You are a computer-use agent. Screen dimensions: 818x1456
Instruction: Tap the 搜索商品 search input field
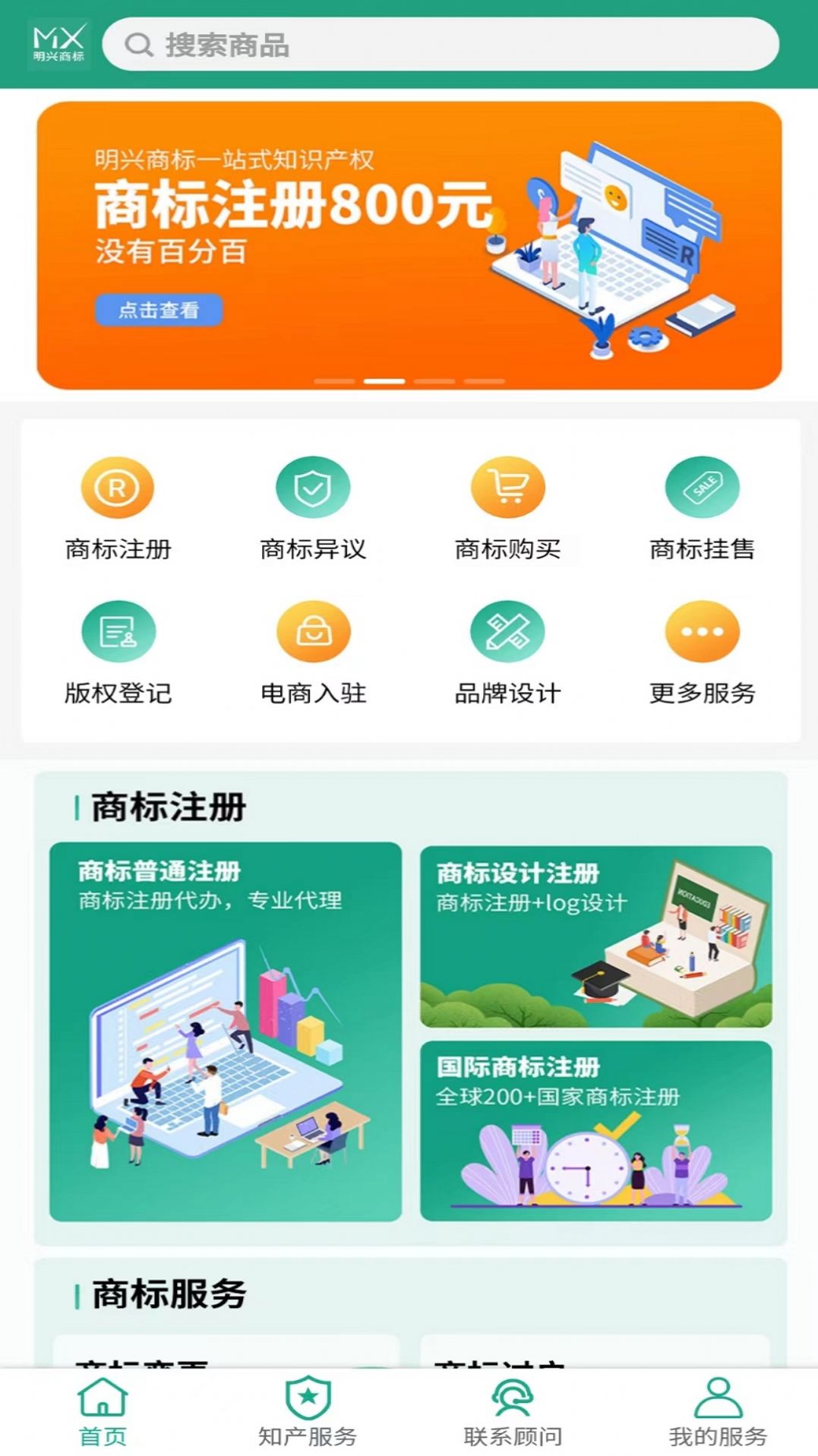pyautogui.click(x=441, y=46)
